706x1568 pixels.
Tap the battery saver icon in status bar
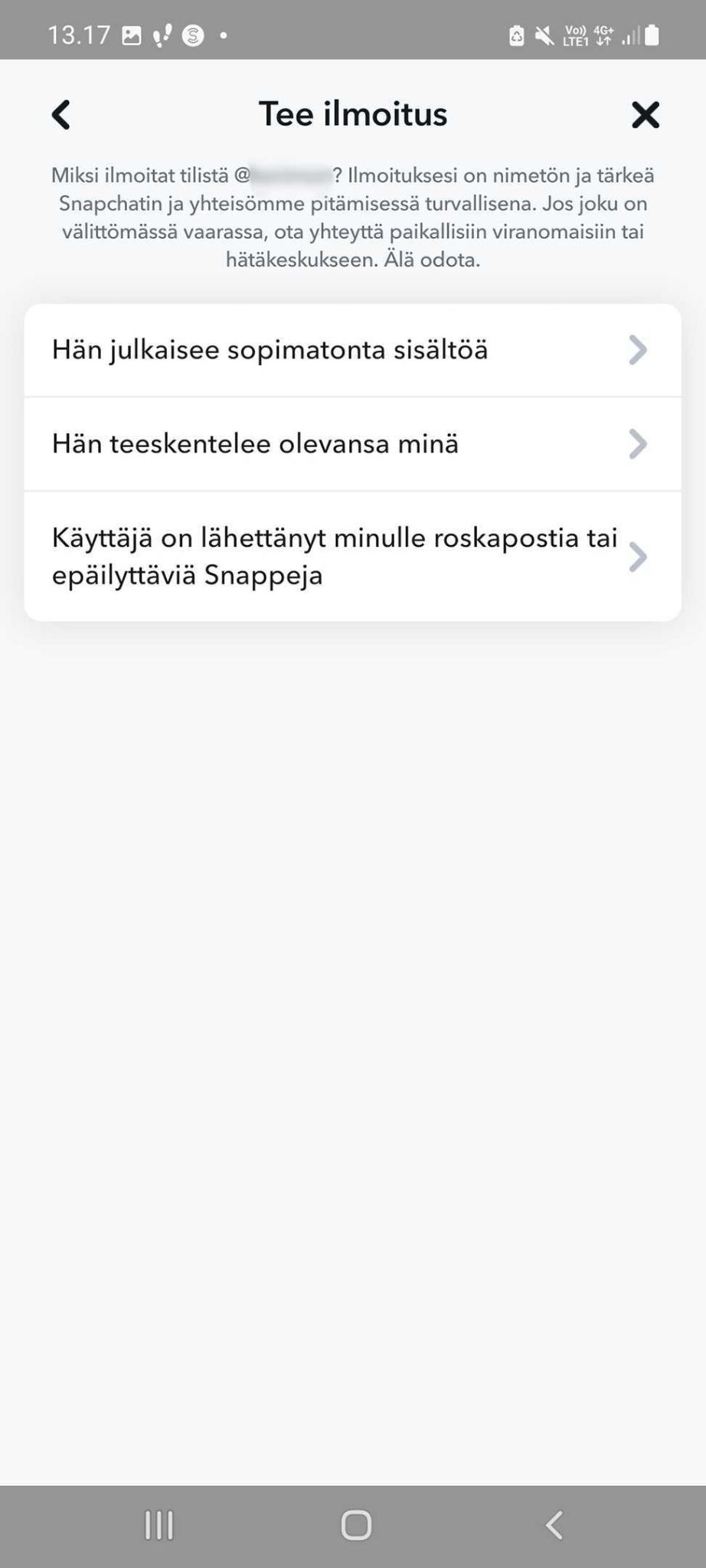click(515, 34)
